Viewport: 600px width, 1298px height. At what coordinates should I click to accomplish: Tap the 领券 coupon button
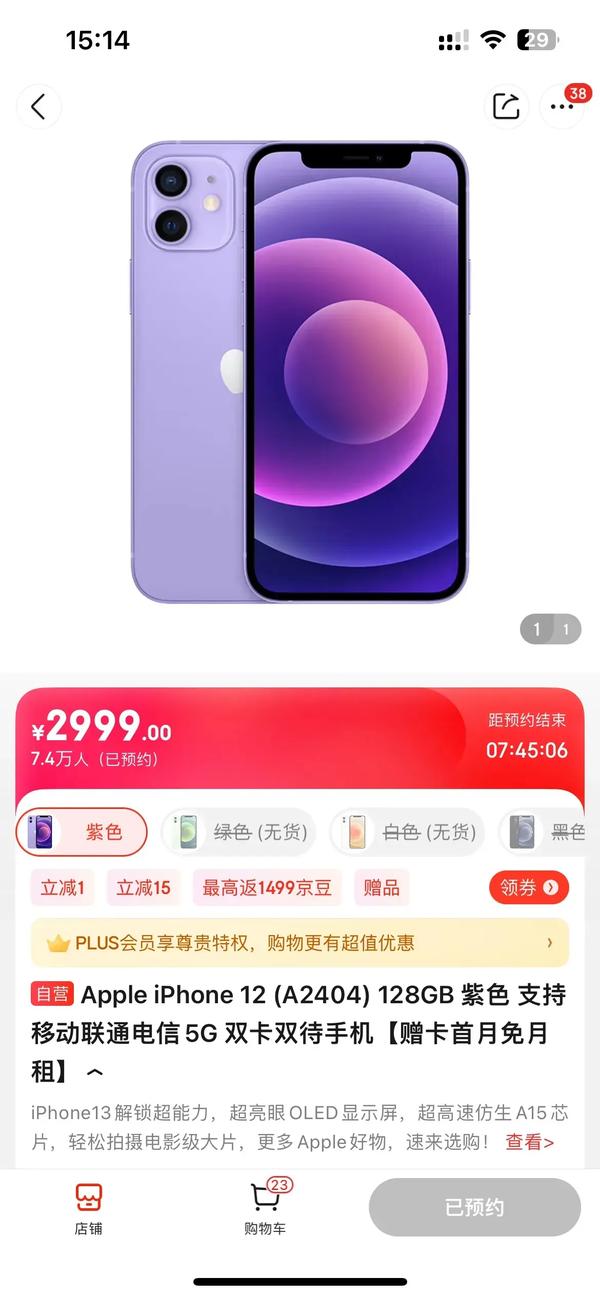click(x=529, y=887)
